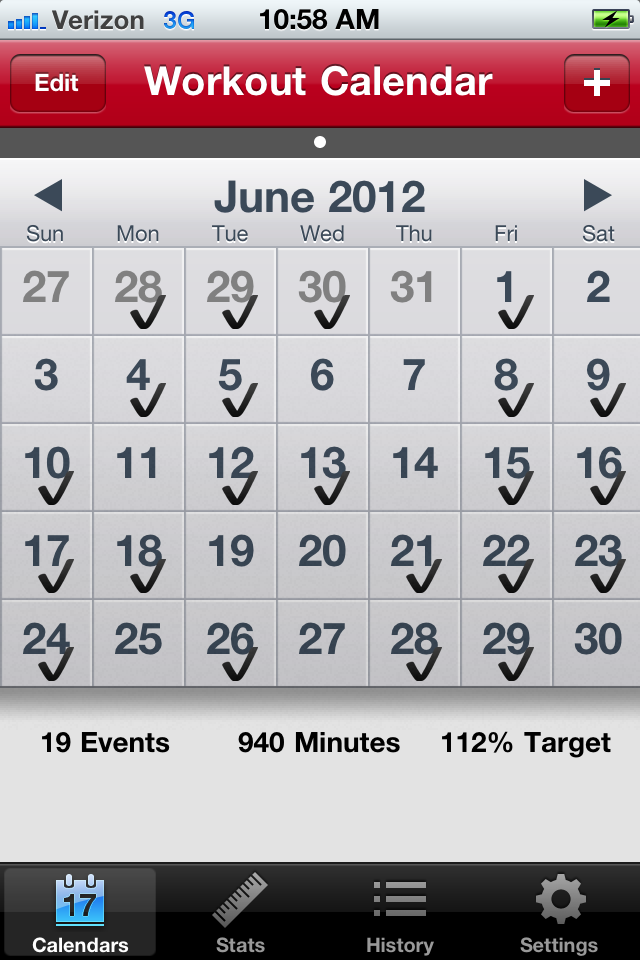Select the Calendars tab
Screen dimensions: 640x960
click(x=80, y=914)
